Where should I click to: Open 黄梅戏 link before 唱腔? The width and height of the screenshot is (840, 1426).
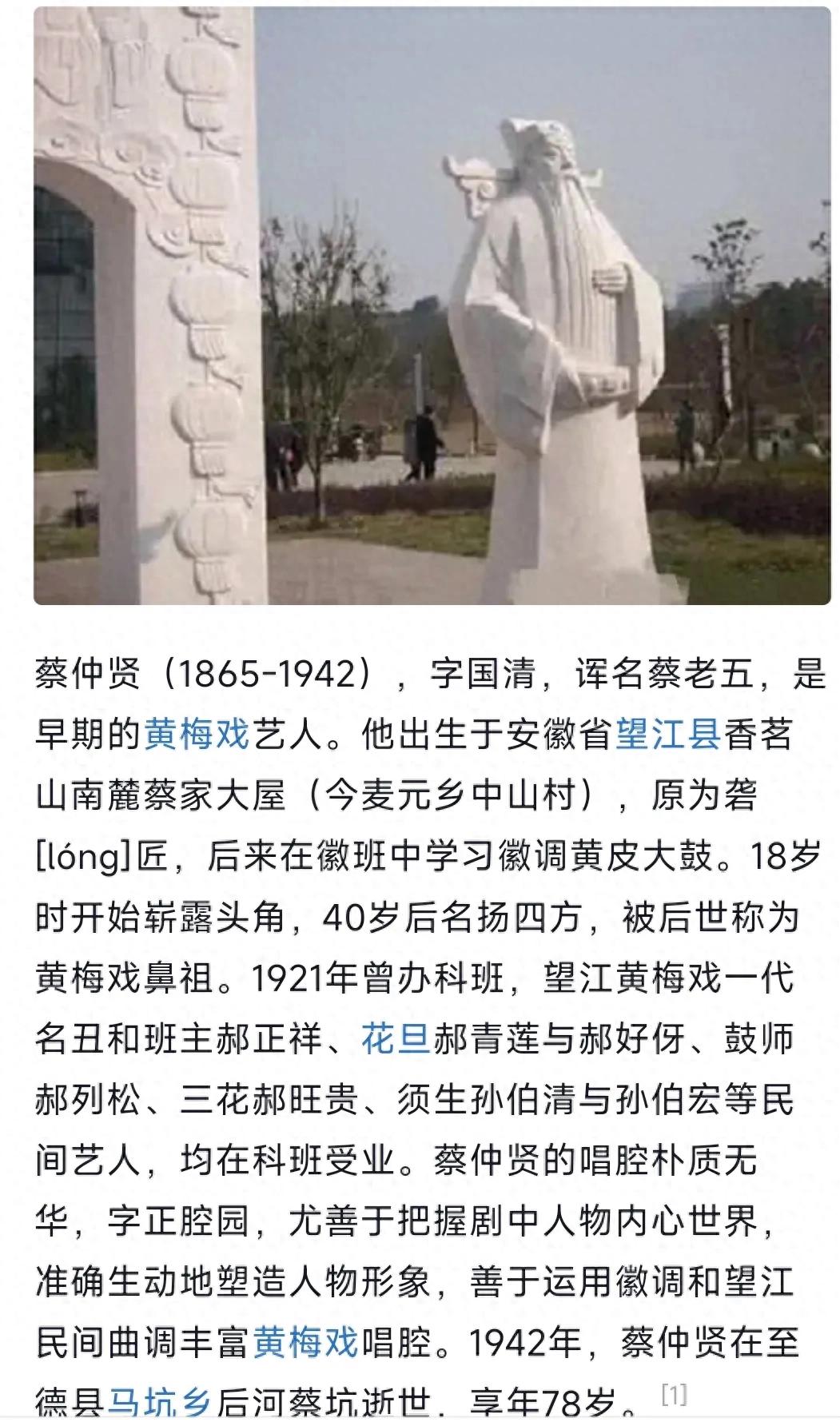point(305,1342)
